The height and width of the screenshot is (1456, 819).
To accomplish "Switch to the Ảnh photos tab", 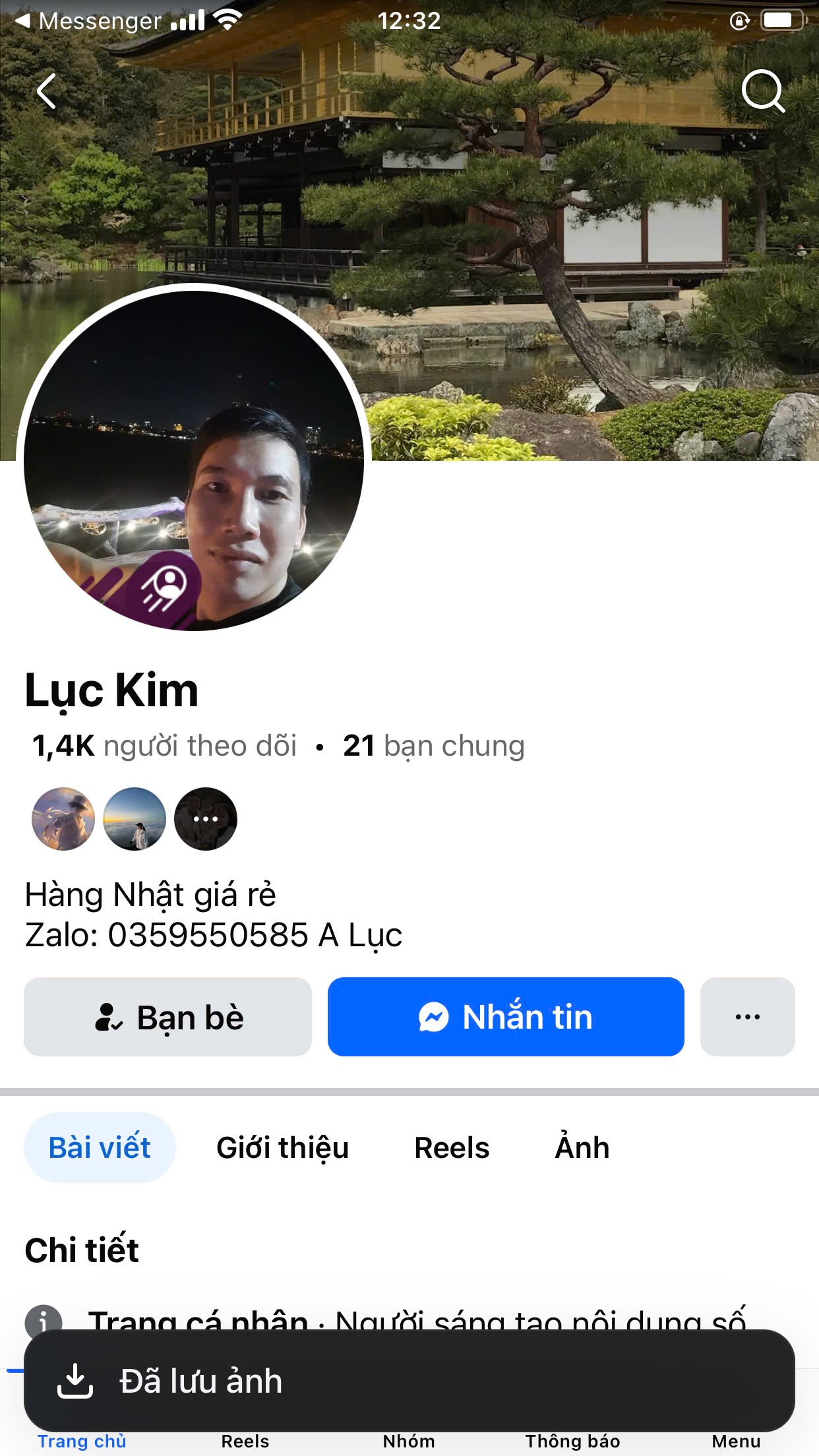I will pos(582,1147).
